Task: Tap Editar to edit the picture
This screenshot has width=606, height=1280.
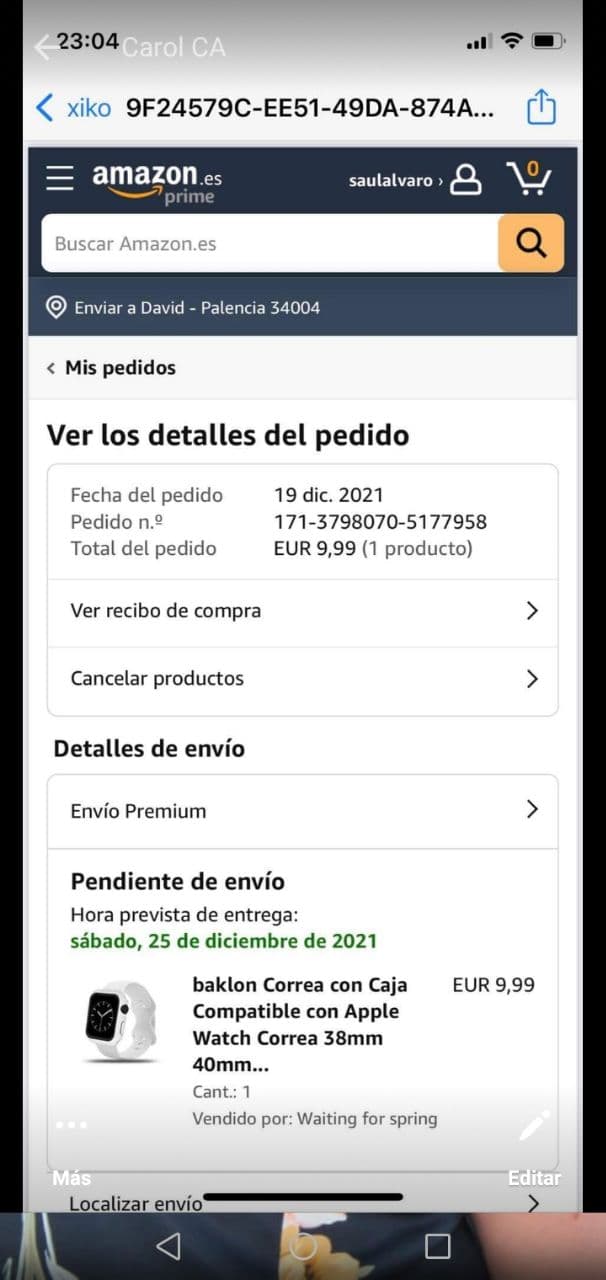Action: [x=534, y=1146]
